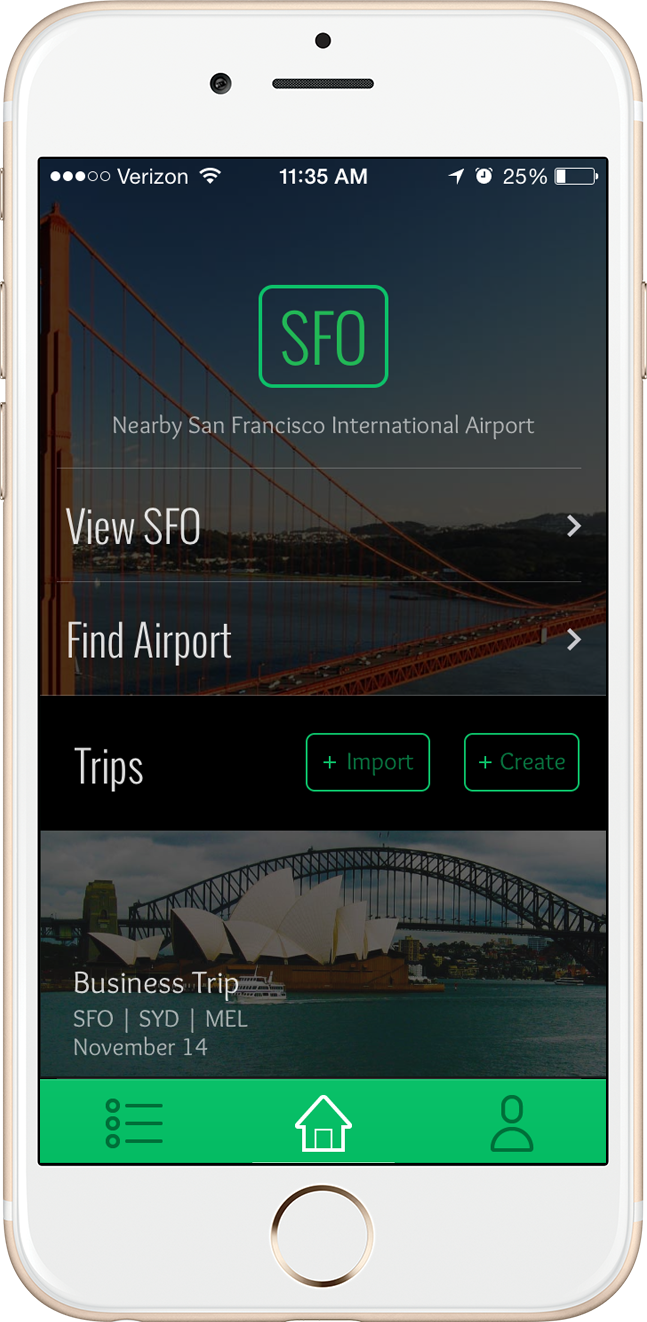Viewport: 647px width, 1322px height.
Task: Switch to the list tab
Action: (x=134, y=1122)
